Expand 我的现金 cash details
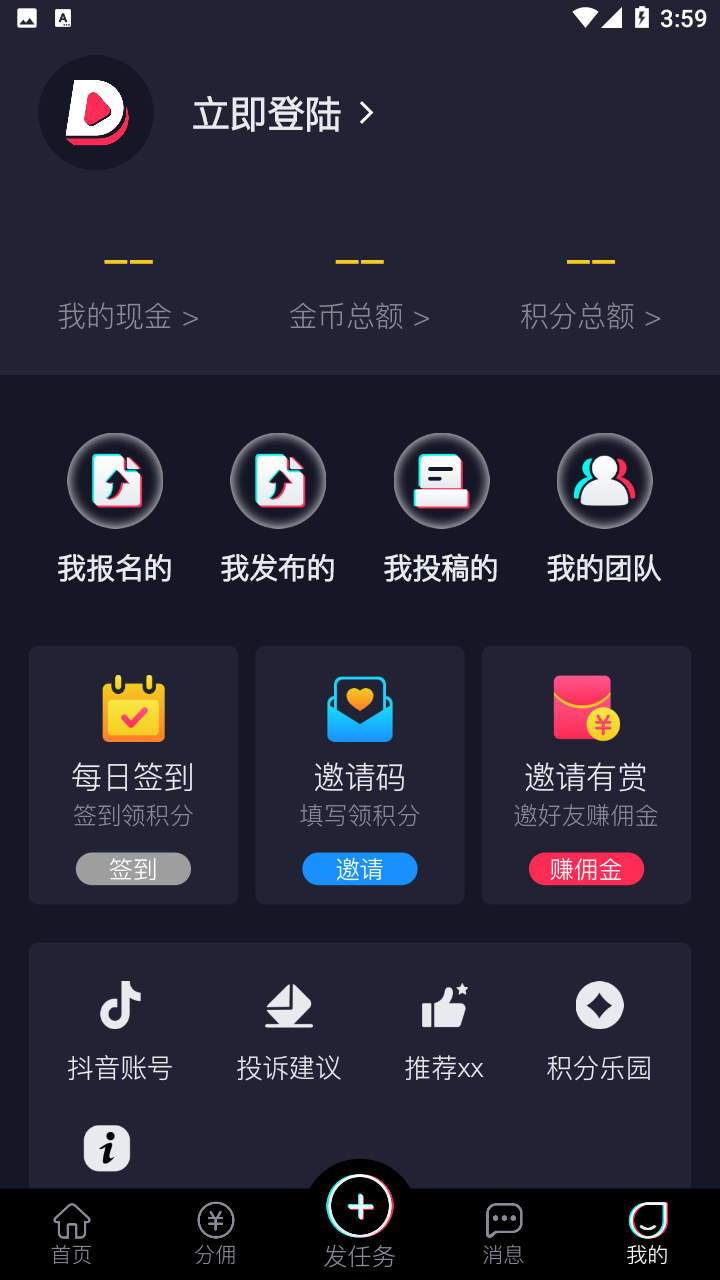This screenshot has height=1280, width=720. pyautogui.click(x=128, y=317)
